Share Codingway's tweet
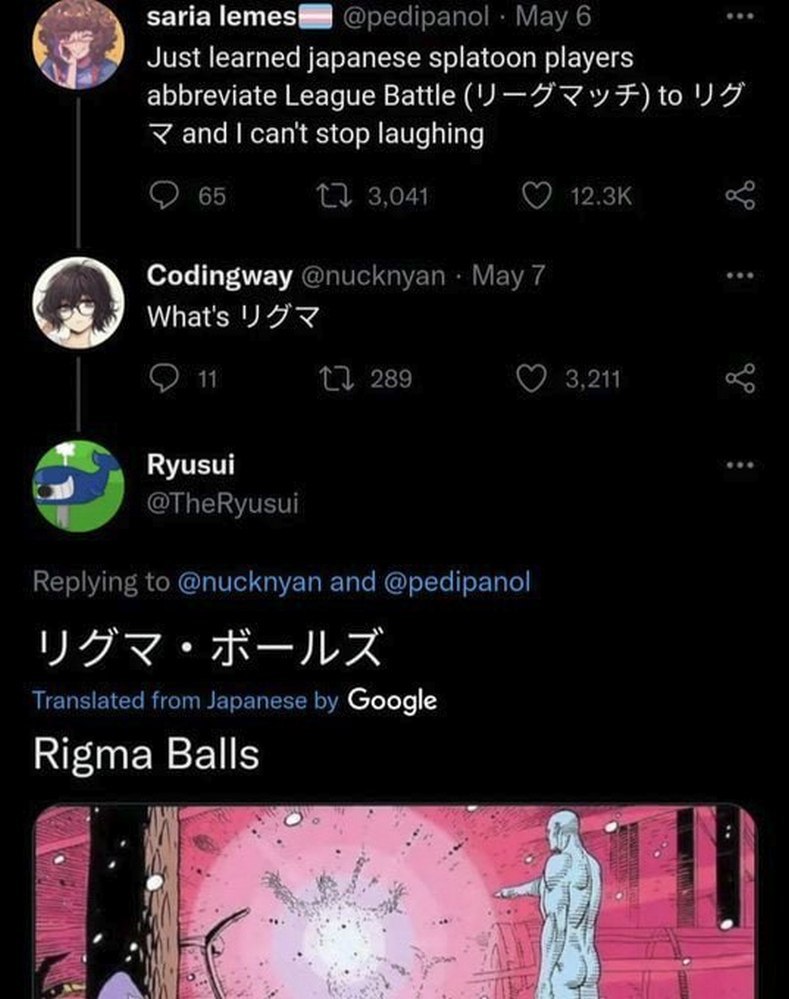Image resolution: width=789 pixels, height=999 pixels. (740, 378)
